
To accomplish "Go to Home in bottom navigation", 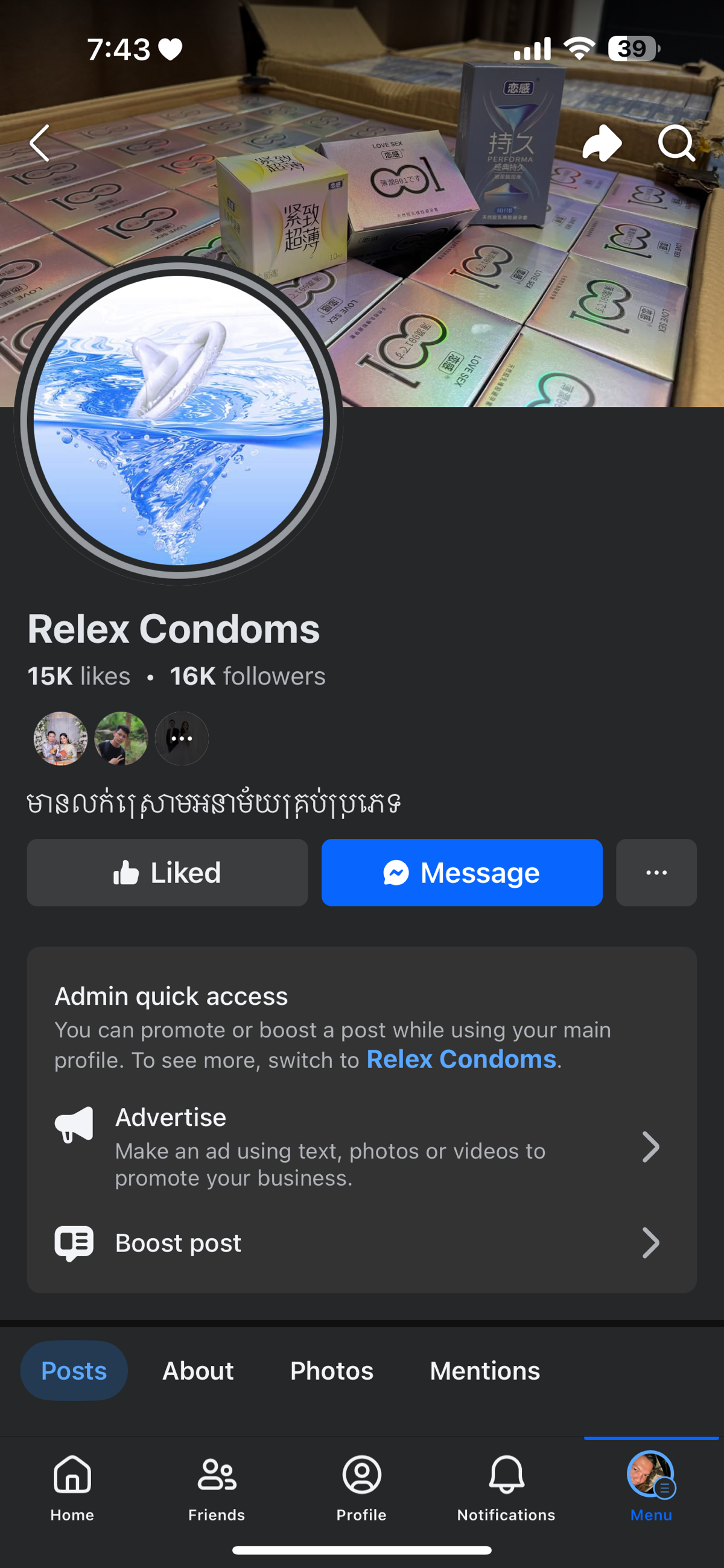I will pos(72,1488).
